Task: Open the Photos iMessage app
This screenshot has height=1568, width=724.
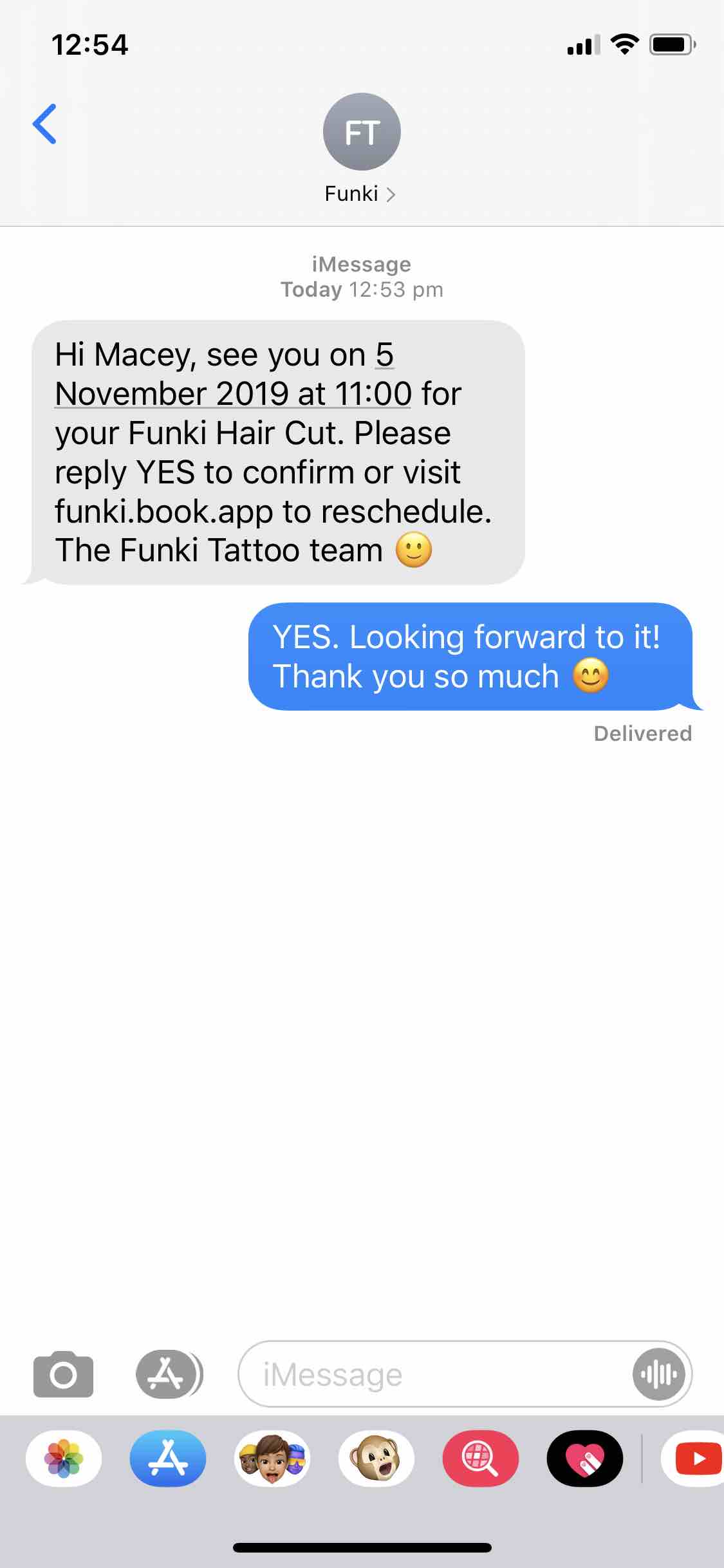Action: click(x=64, y=1459)
